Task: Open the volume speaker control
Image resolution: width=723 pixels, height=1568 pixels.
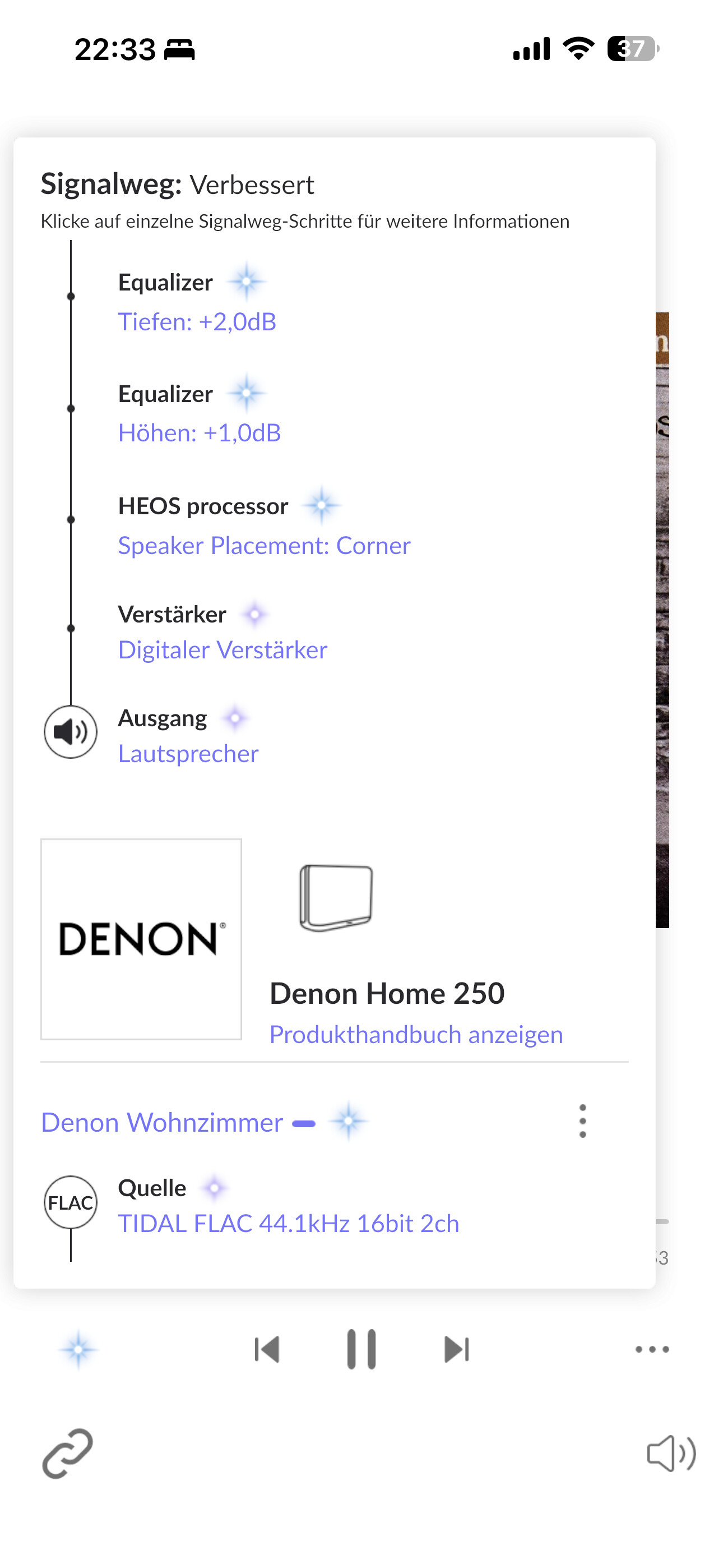Action: point(671,1454)
